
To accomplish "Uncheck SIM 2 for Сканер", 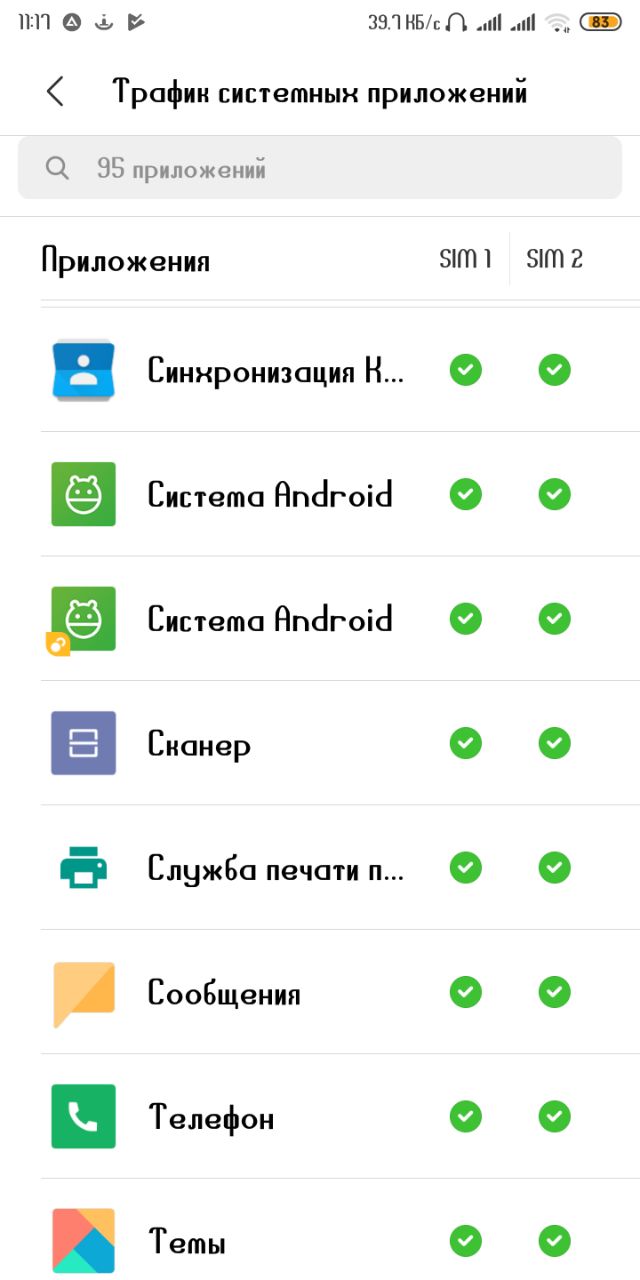I will 554,743.
